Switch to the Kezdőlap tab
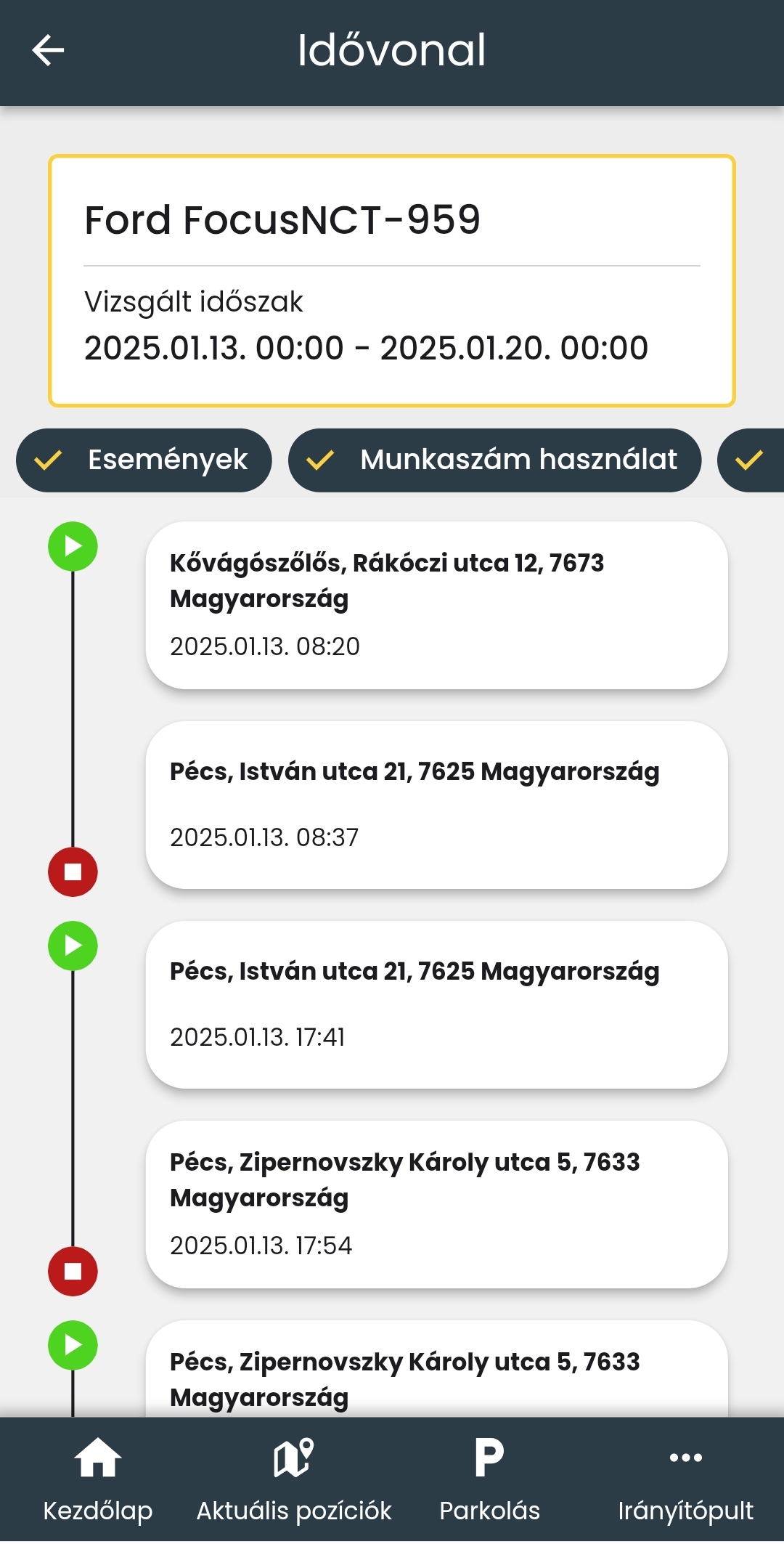The height and width of the screenshot is (1544, 784). (x=98, y=1480)
